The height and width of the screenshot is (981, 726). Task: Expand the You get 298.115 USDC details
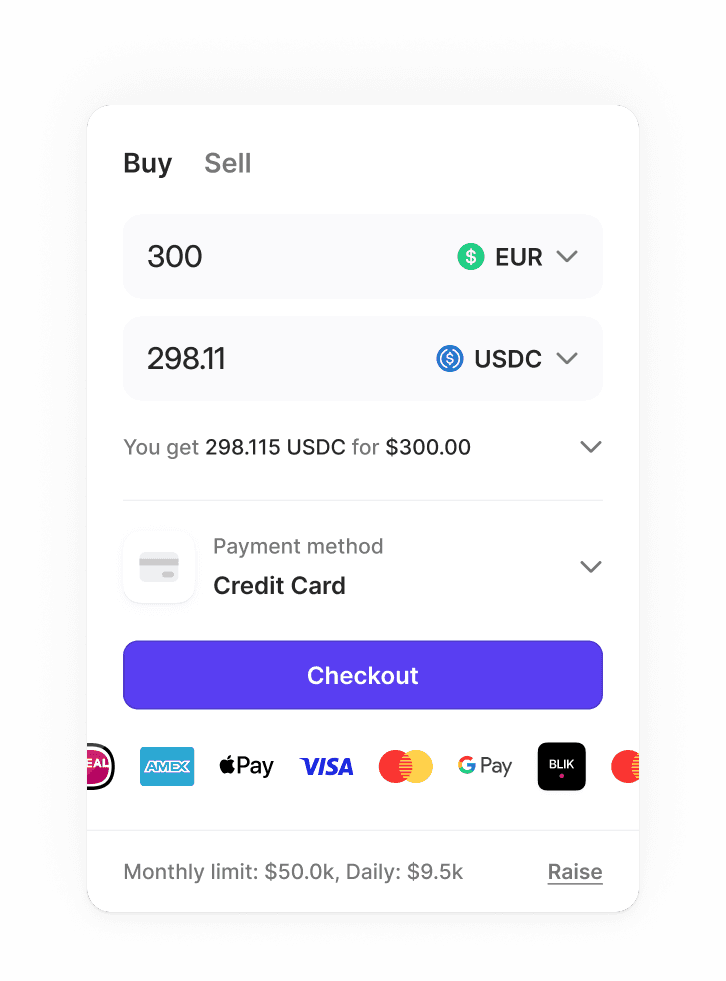point(590,447)
